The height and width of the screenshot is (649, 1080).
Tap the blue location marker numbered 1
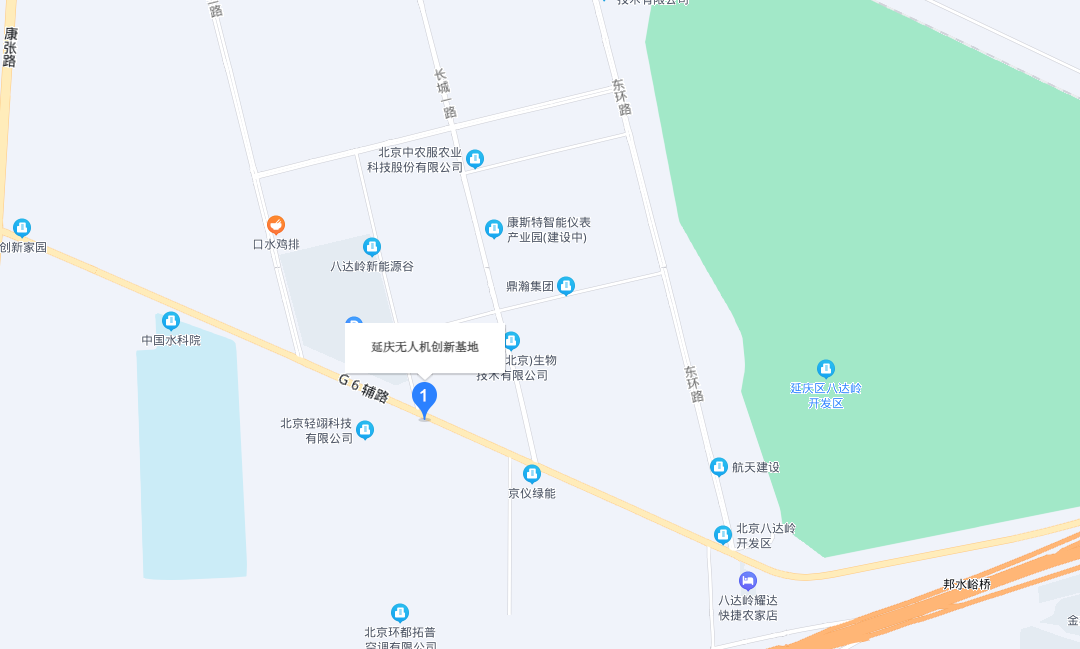coord(424,399)
